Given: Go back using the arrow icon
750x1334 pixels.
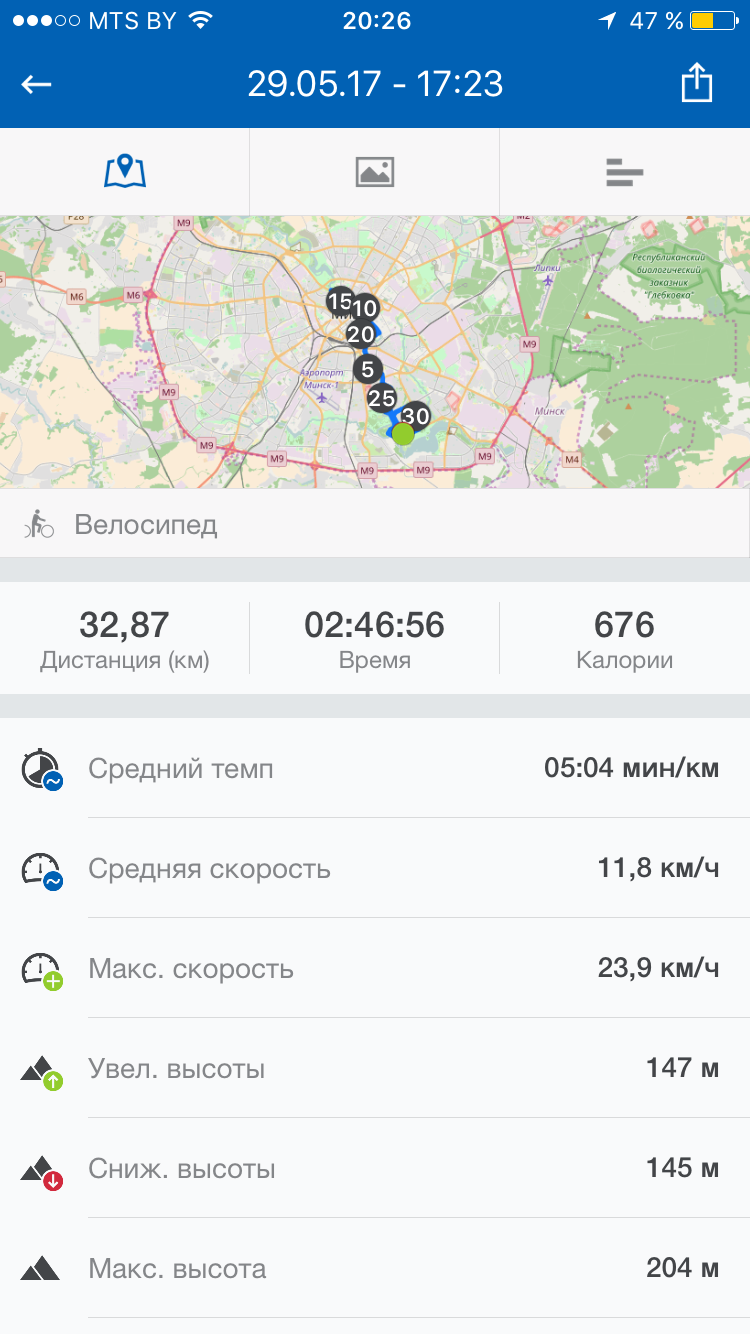Looking at the screenshot, I should 37,85.
